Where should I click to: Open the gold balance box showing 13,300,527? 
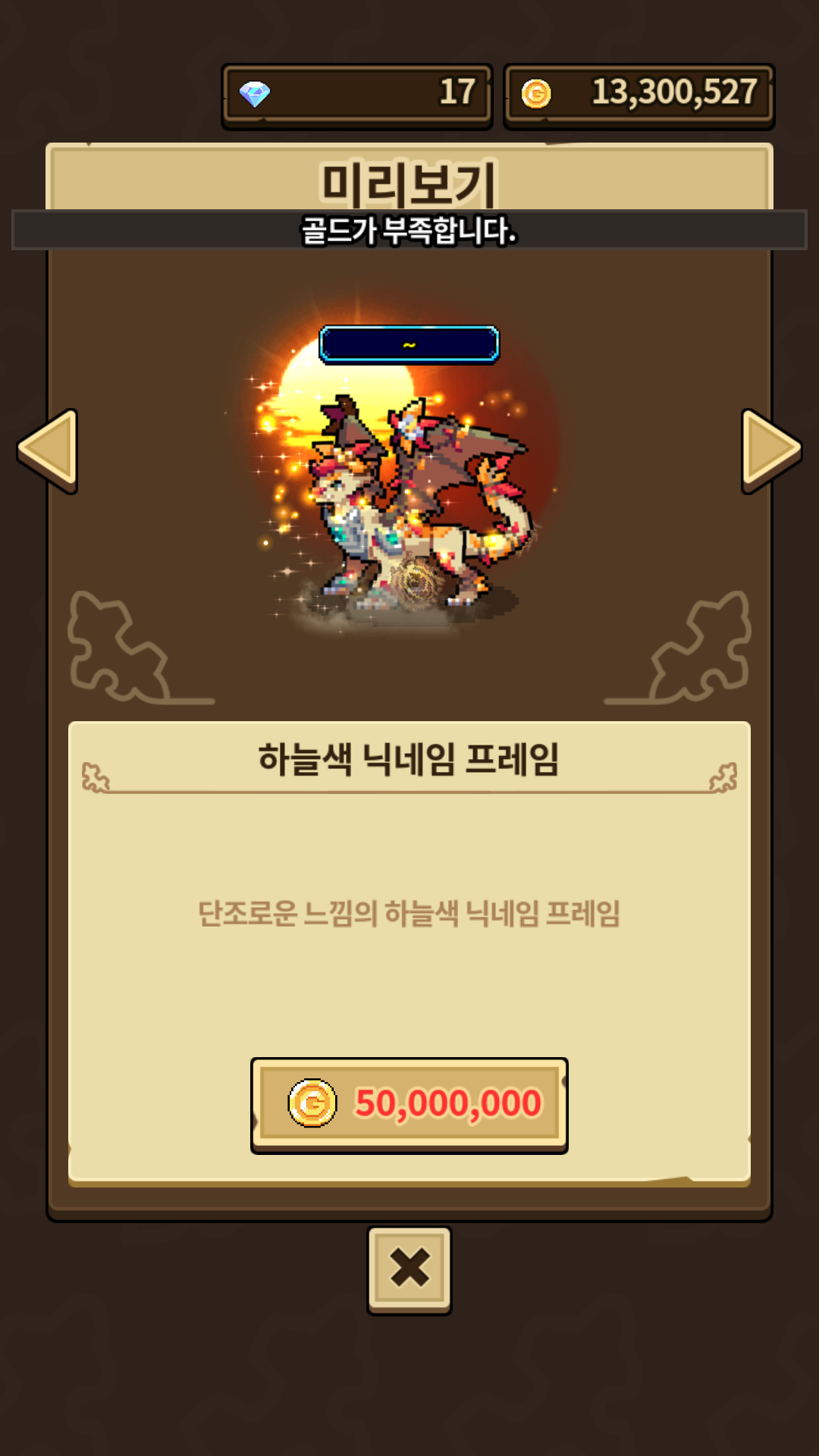(x=639, y=96)
